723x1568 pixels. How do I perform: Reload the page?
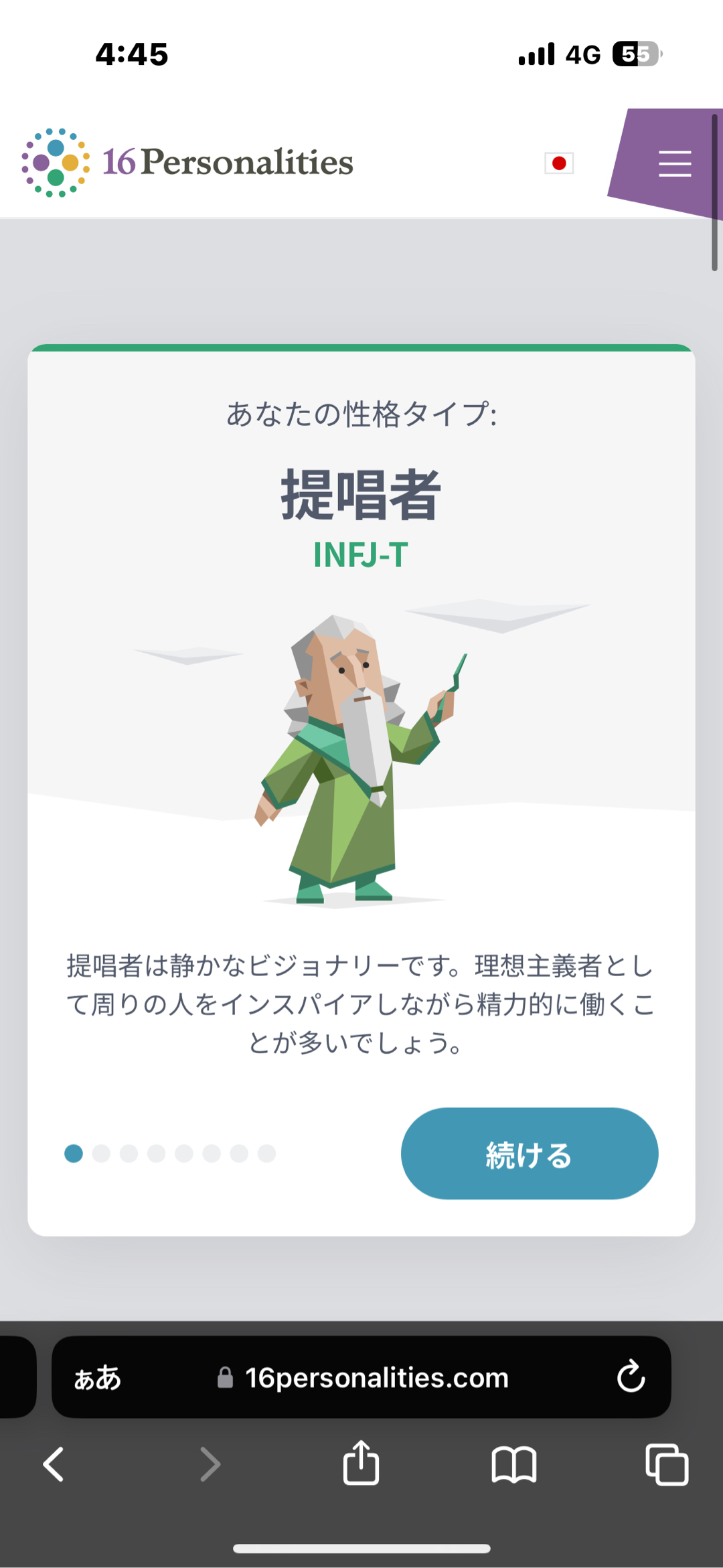(630, 1377)
